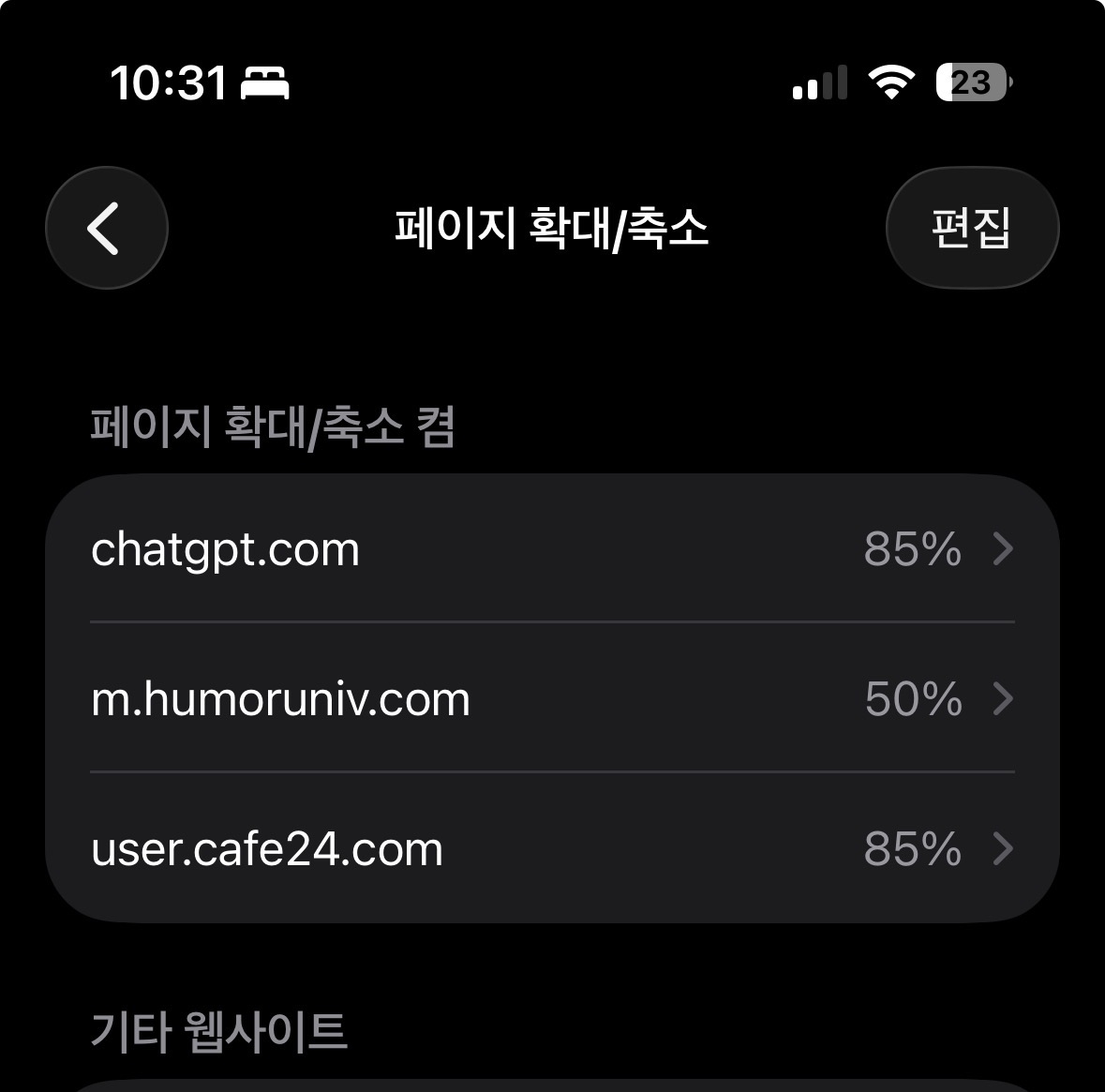Tap the 편집 edit button
The width and height of the screenshot is (1105, 1092).
(972, 228)
